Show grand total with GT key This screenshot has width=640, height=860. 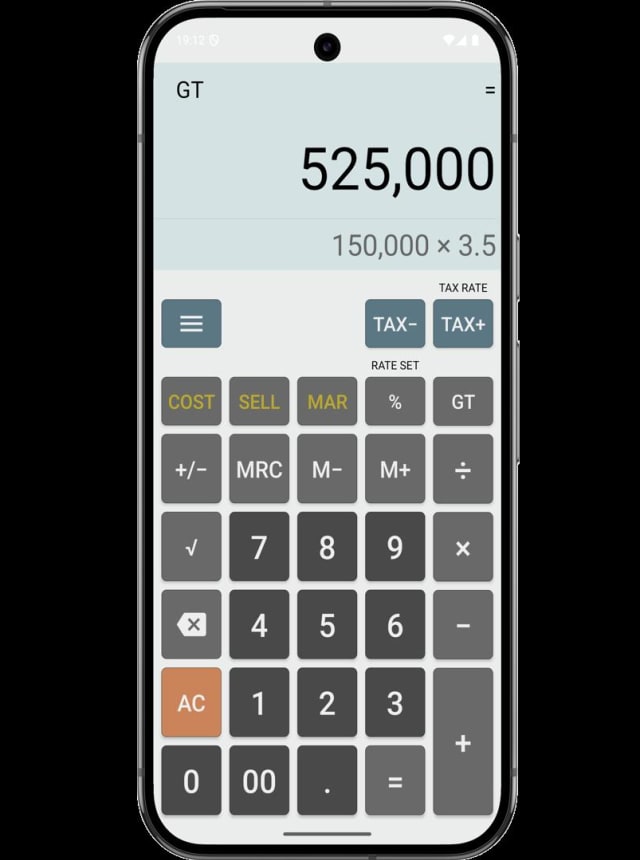tap(463, 402)
